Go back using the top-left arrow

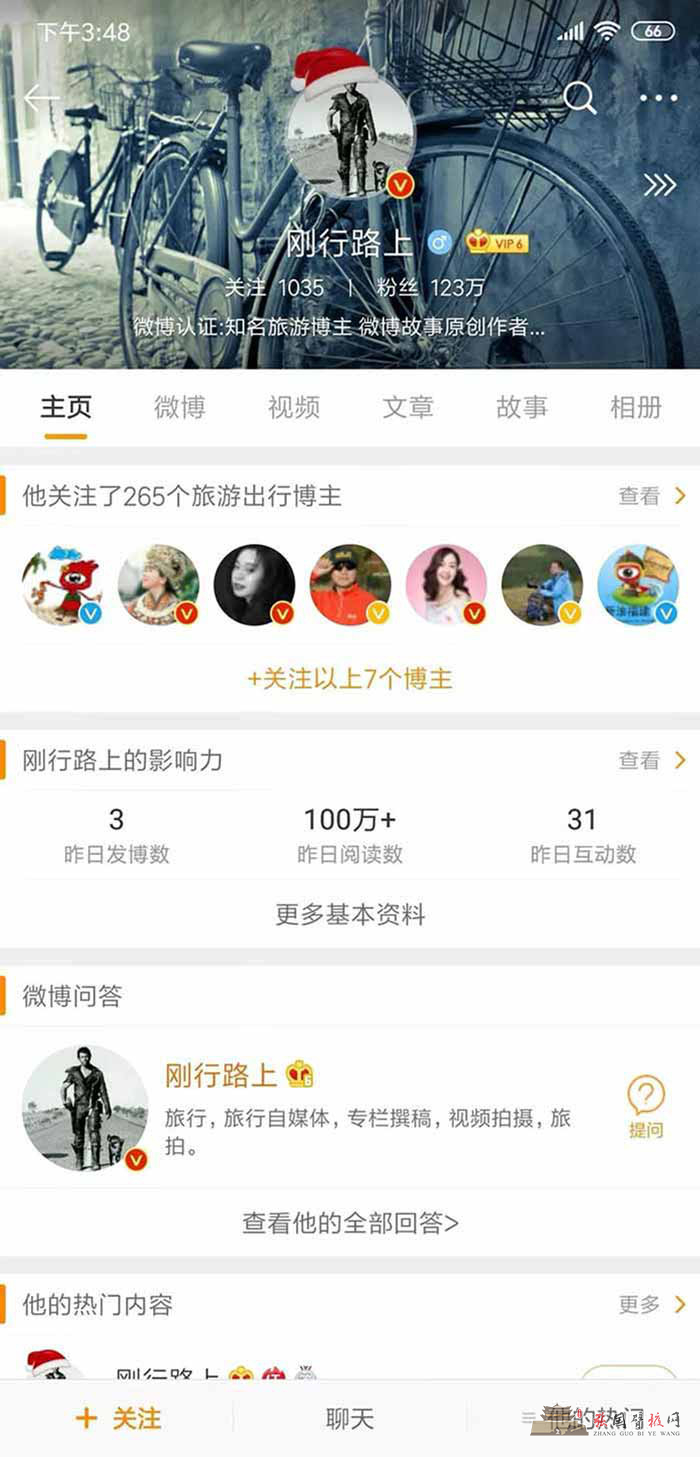tap(41, 98)
